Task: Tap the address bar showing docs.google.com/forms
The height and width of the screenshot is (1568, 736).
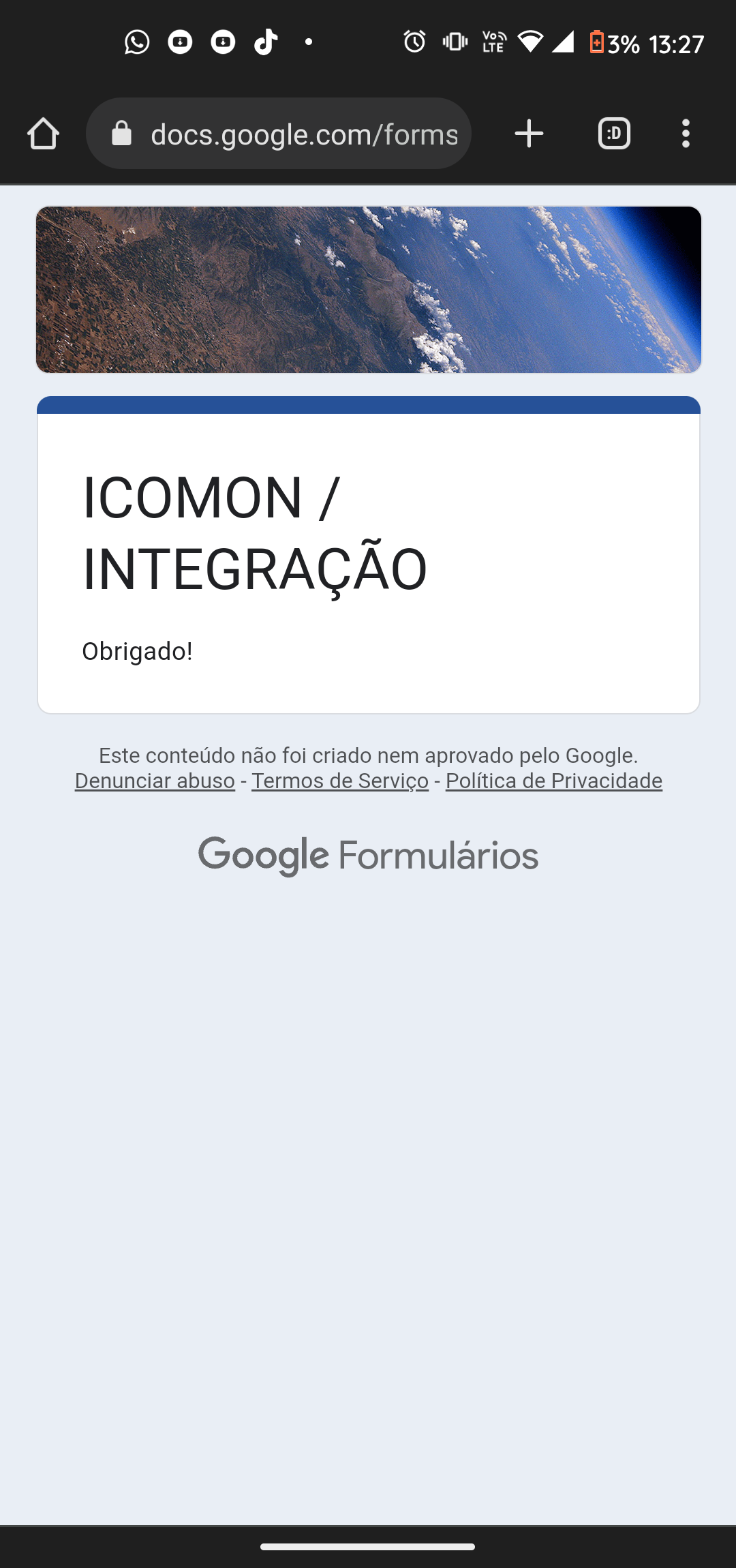Action: point(305,133)
